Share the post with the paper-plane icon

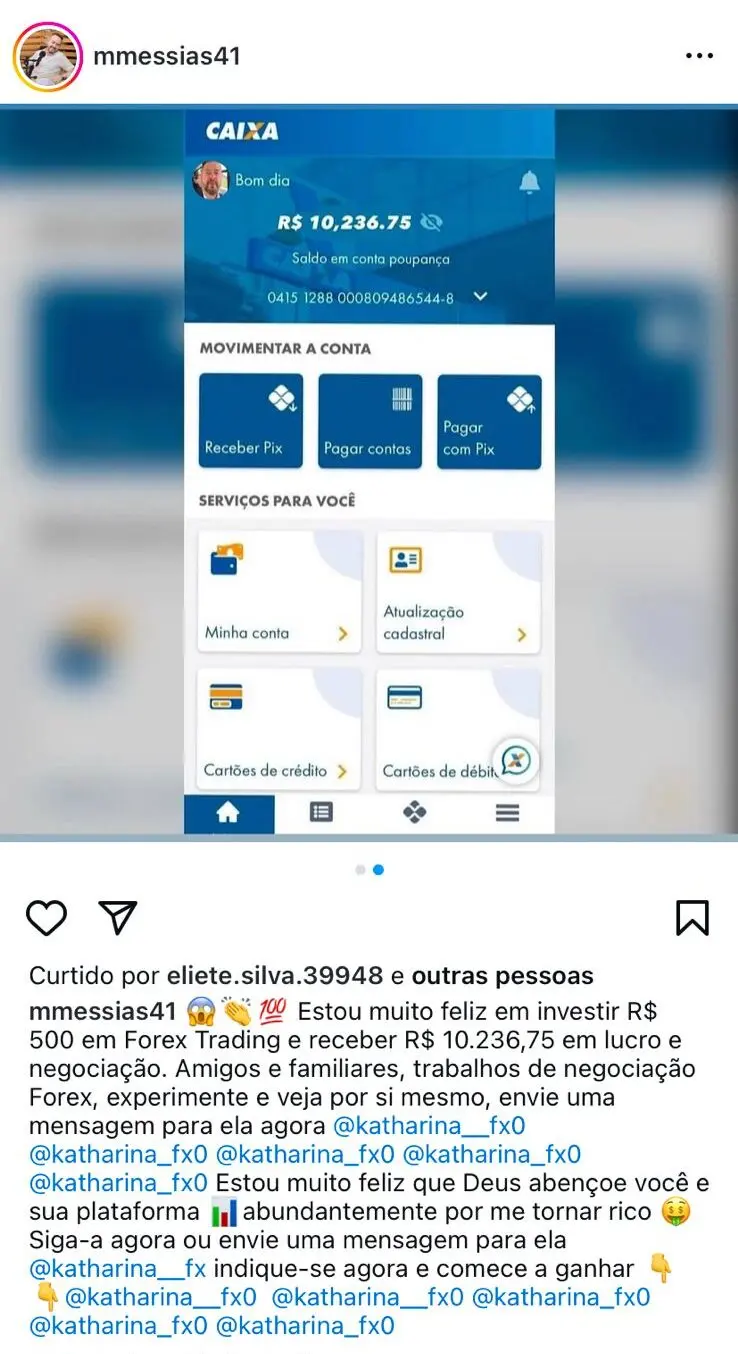click(118, 917)
